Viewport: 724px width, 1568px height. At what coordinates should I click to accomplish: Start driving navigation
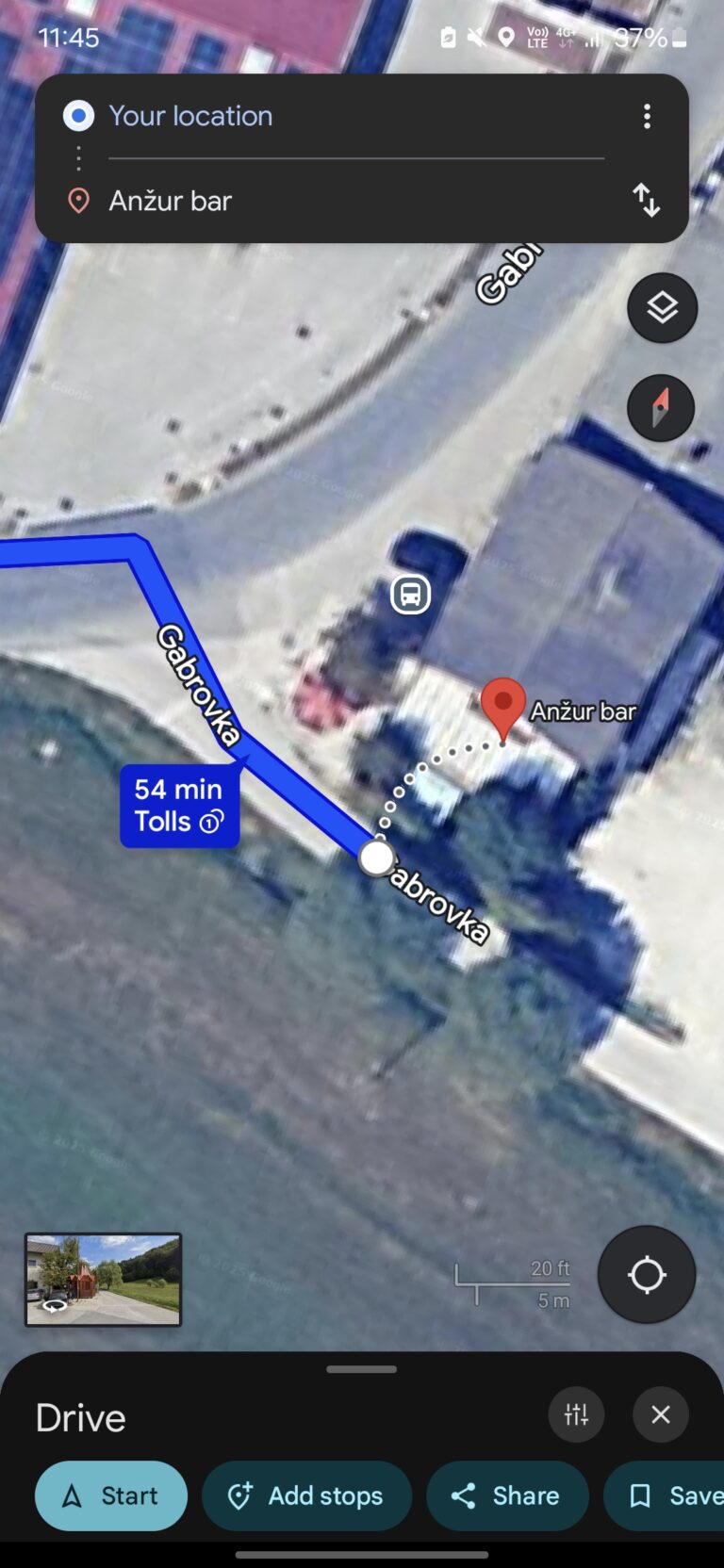pyautogui.click(x=111, y=1495)
